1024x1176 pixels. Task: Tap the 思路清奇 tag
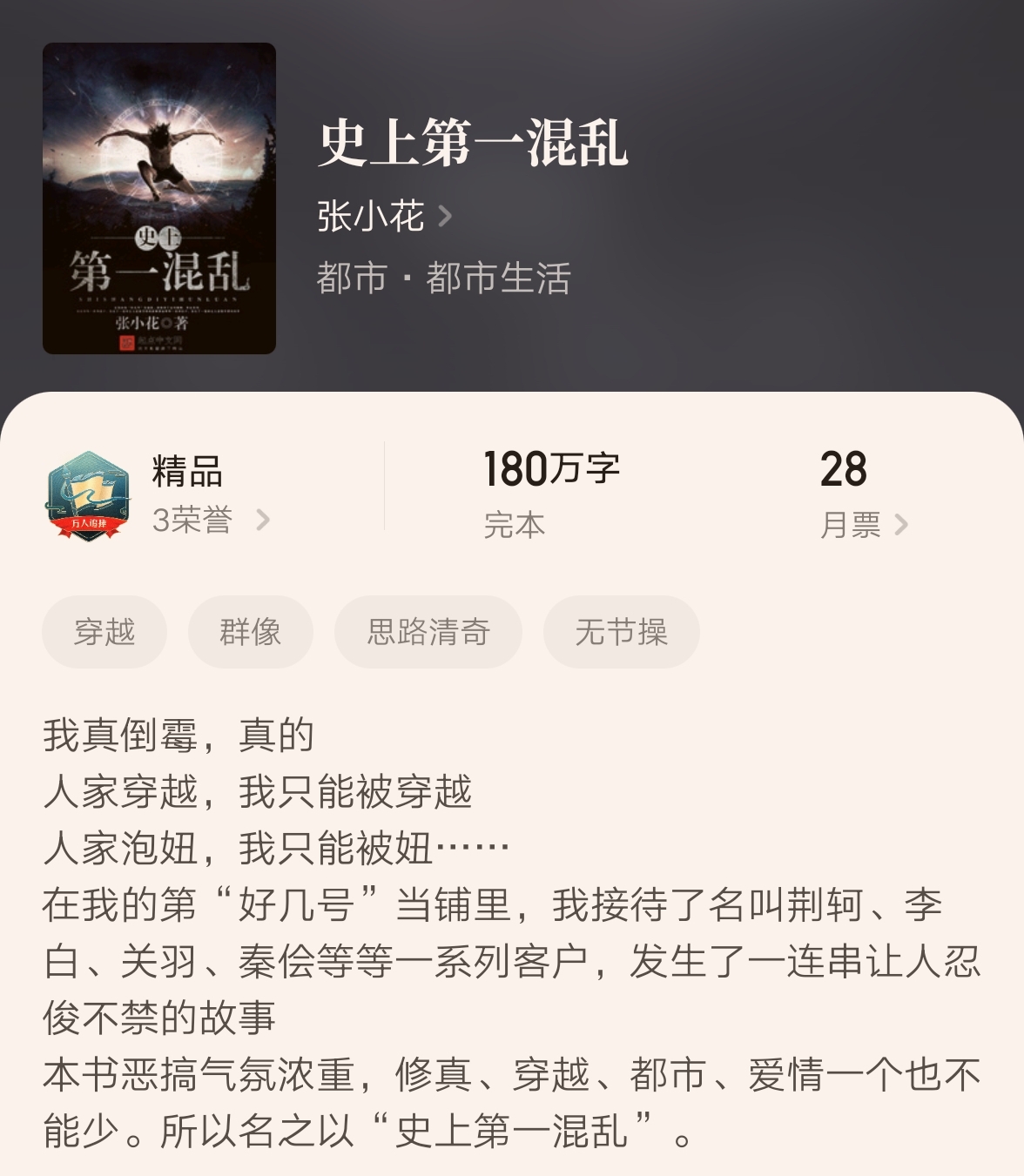428,633
